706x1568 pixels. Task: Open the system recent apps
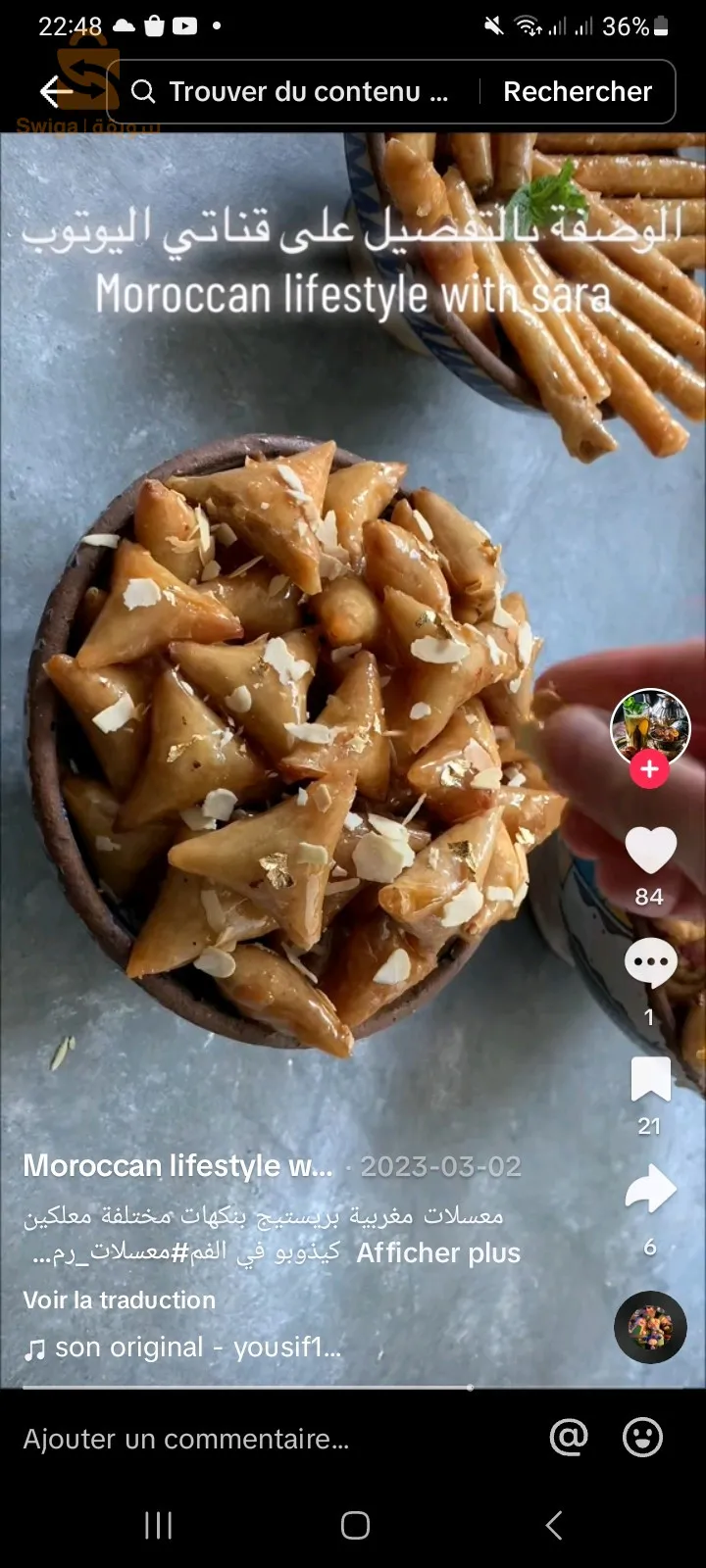(x=158, y=1525)
